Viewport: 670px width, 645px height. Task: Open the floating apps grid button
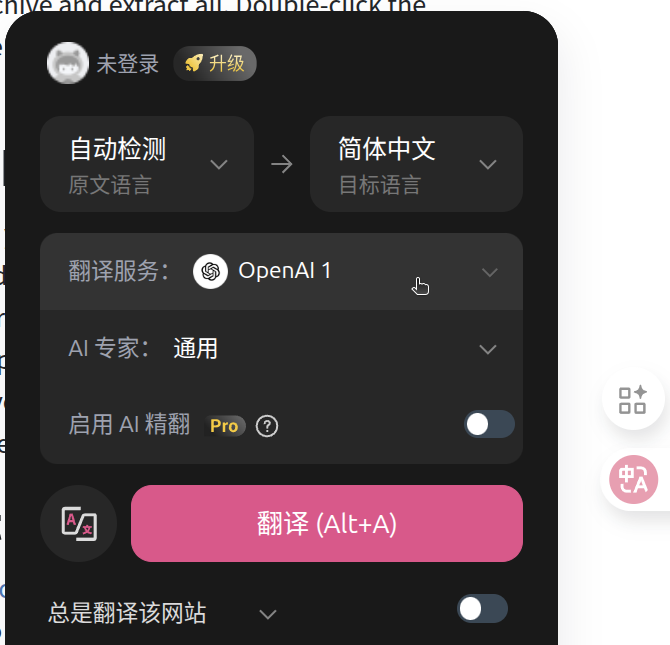pyautogui.click(x=632, y=400)
